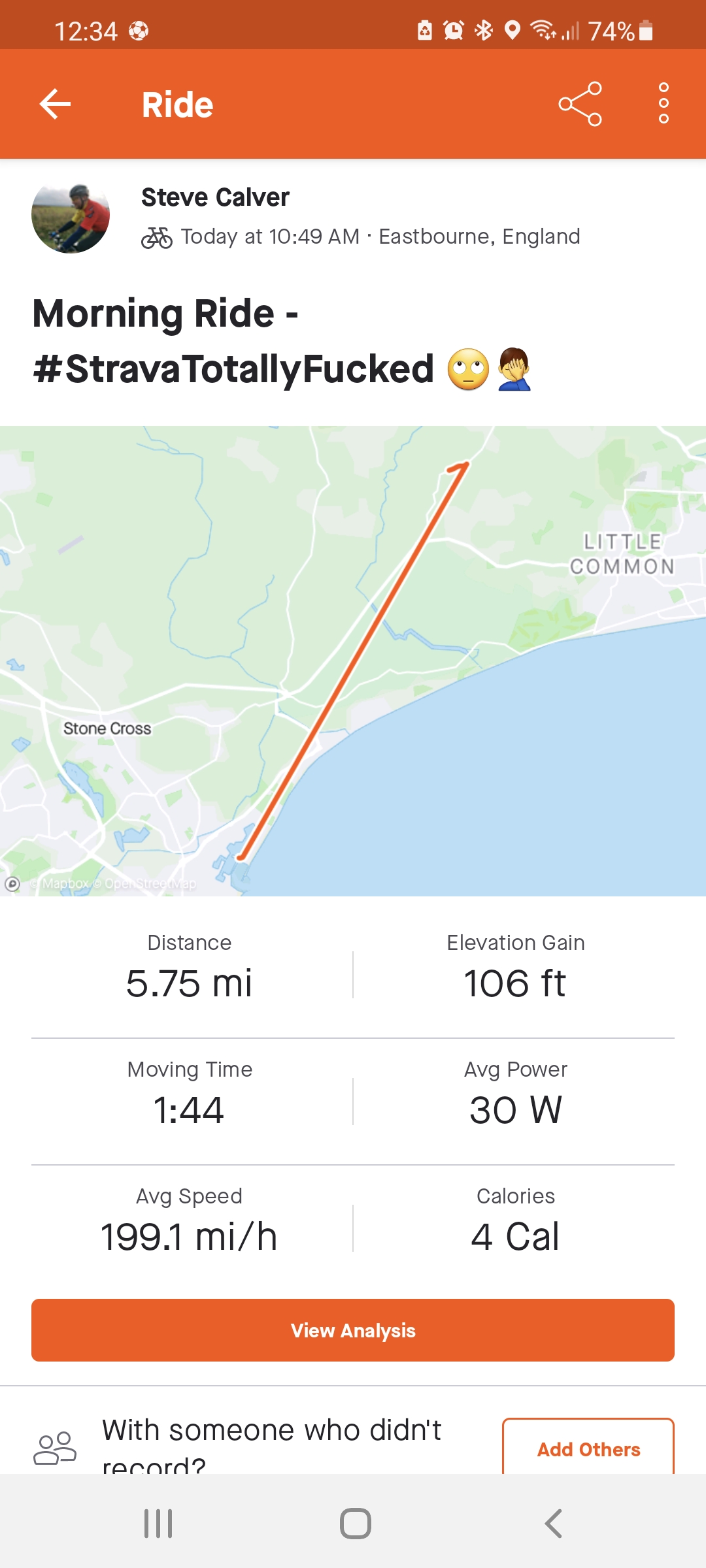The width and height of the screenshot is (706, 1568).
Task: Open the three-dot overflow menu
Action: 664,103
